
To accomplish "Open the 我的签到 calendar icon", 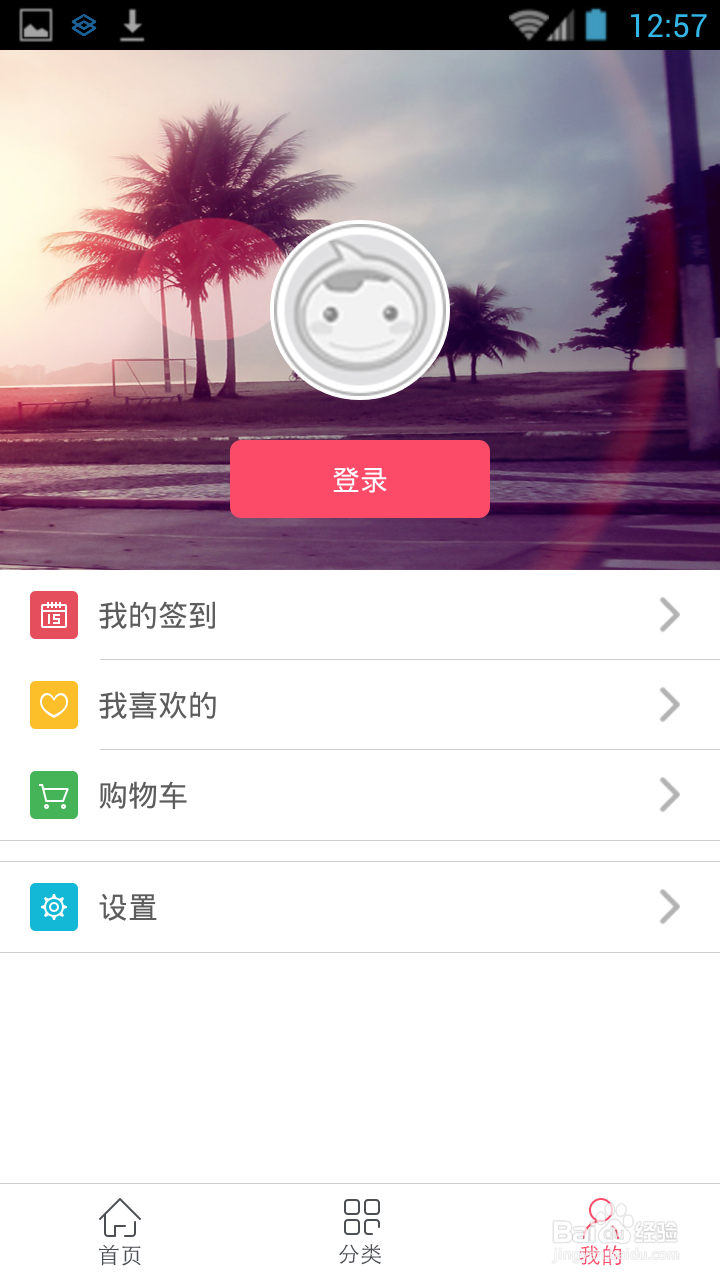I will tap(53, 615).
